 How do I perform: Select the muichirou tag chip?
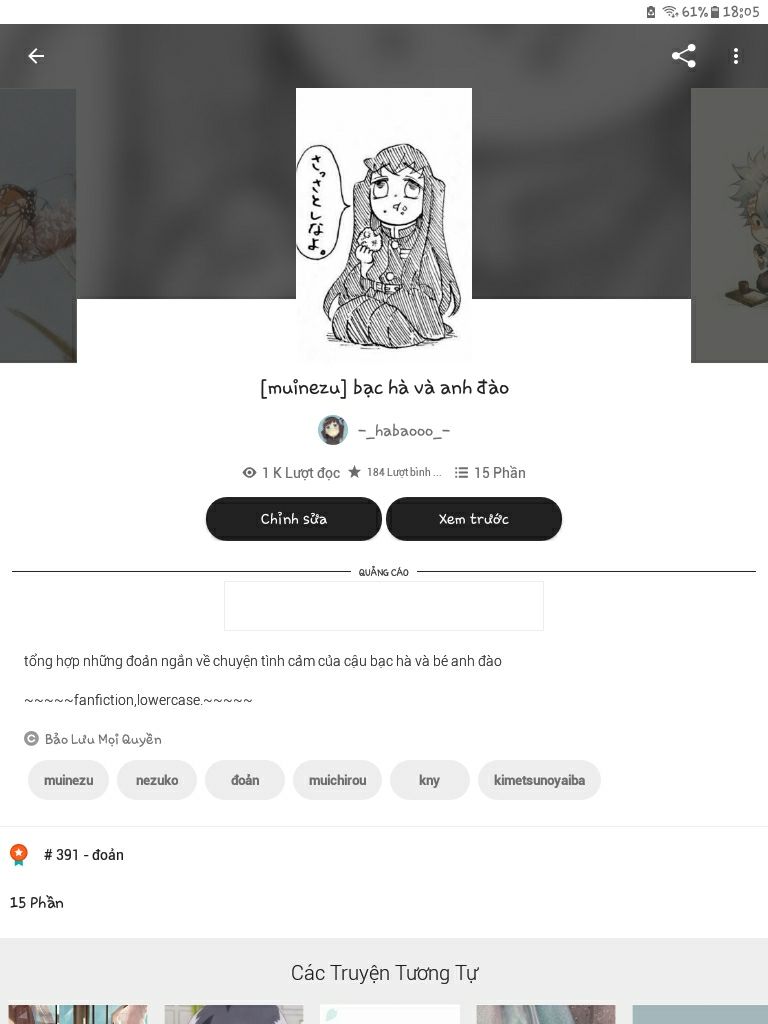pos(337,780)
